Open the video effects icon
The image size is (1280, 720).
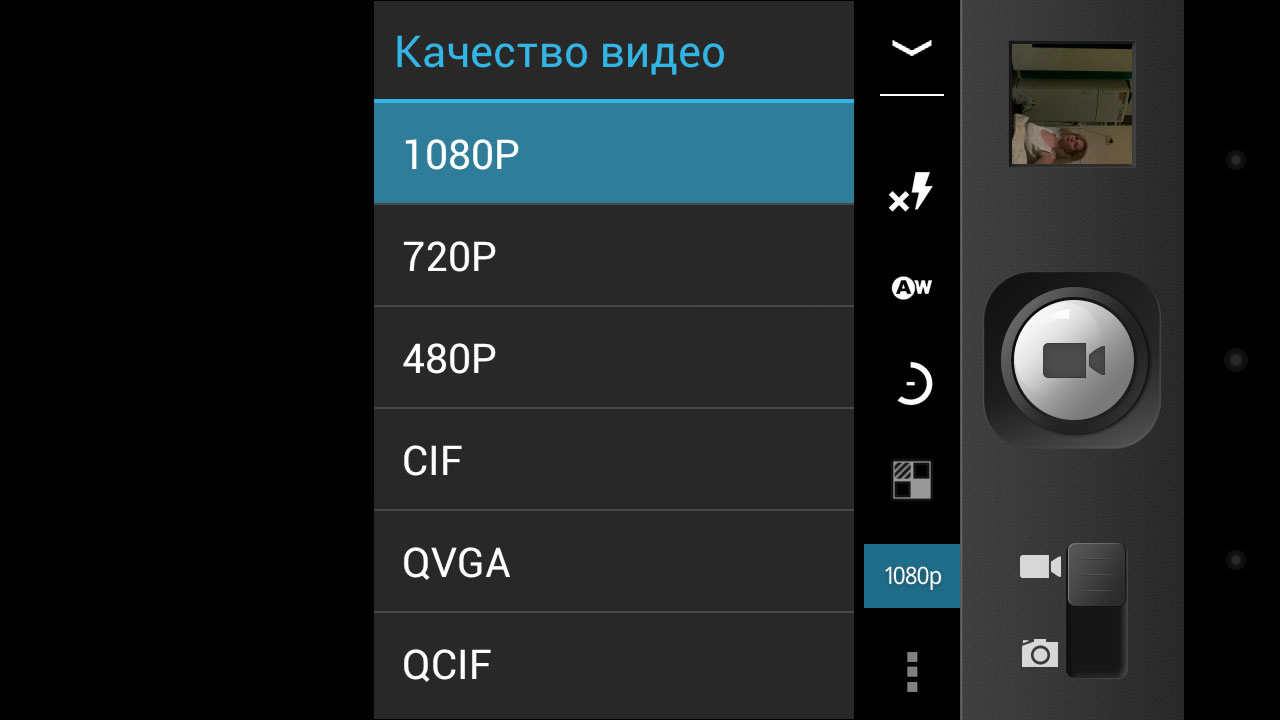(911, 480)
